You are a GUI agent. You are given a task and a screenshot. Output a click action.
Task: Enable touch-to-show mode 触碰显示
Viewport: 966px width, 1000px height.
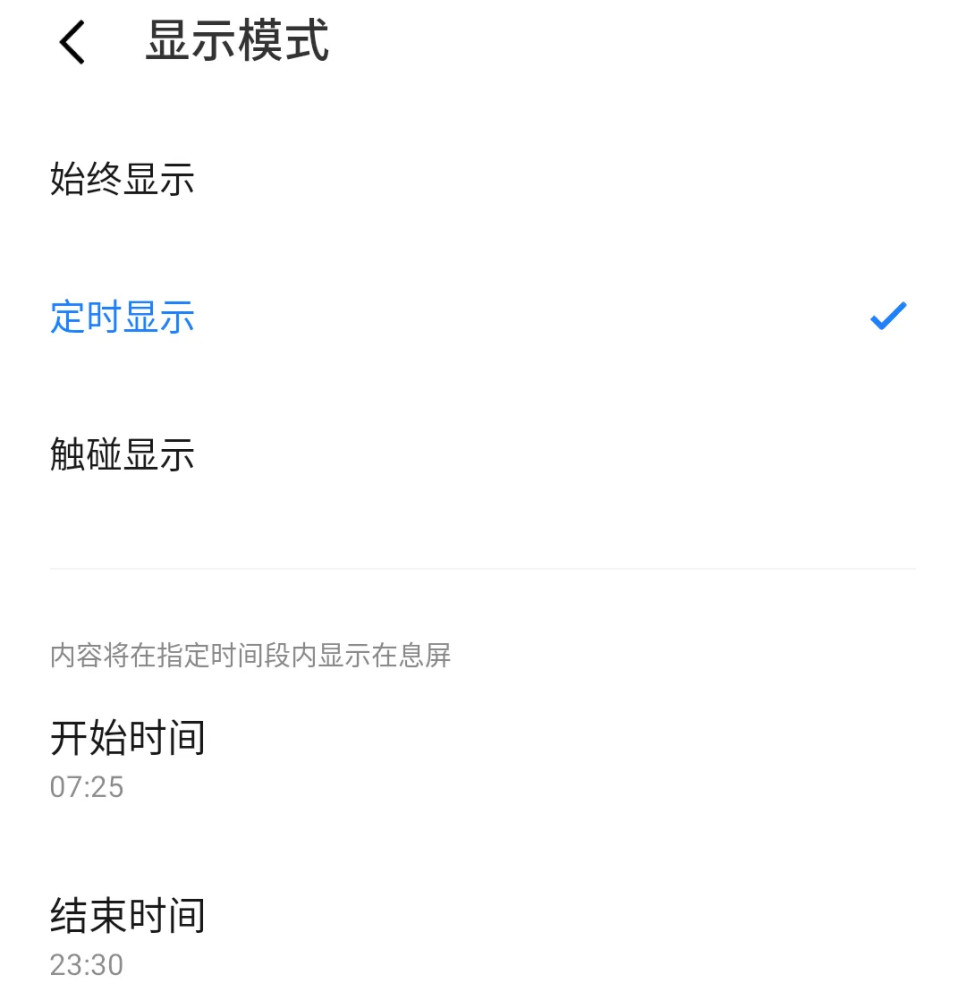click(x=122, y=455)
